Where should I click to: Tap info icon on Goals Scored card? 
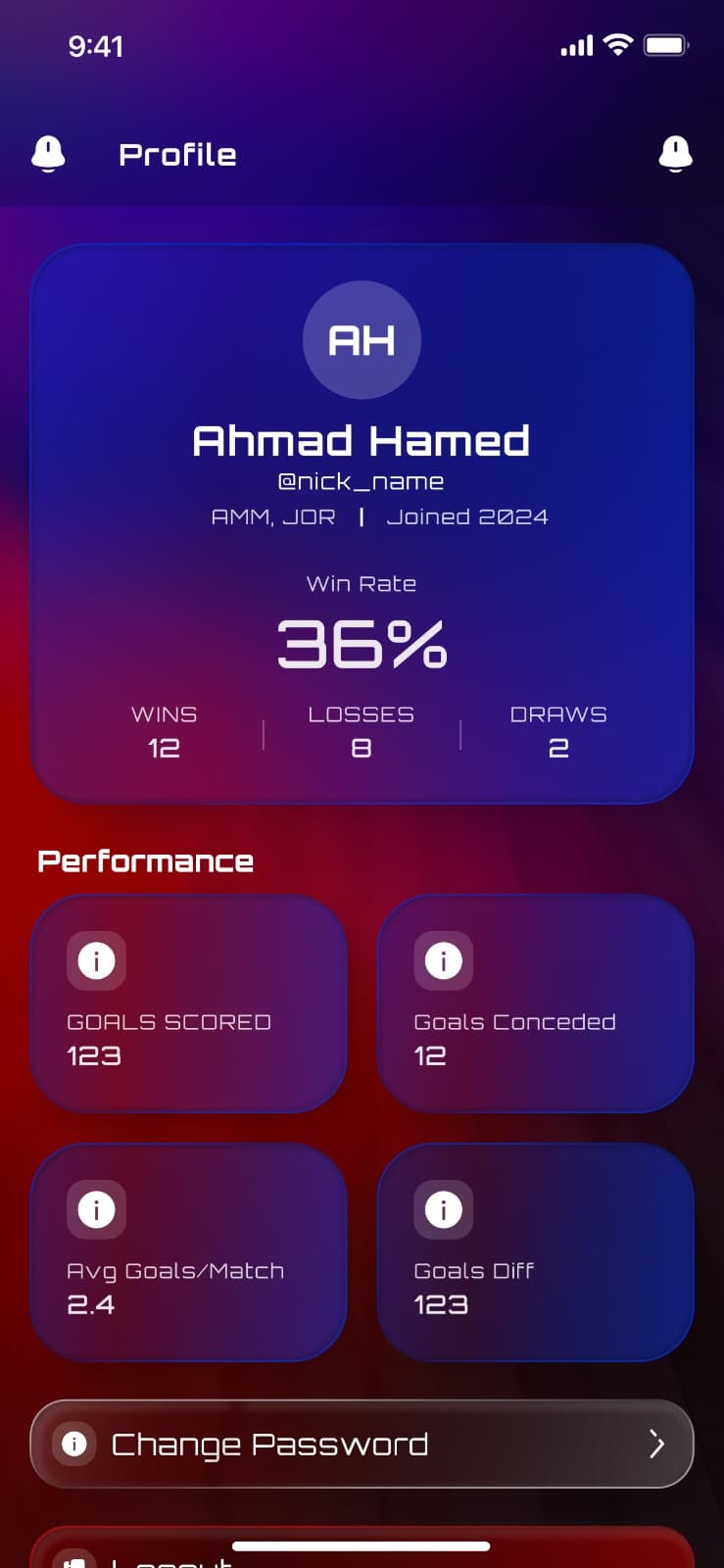coord(96,960)
